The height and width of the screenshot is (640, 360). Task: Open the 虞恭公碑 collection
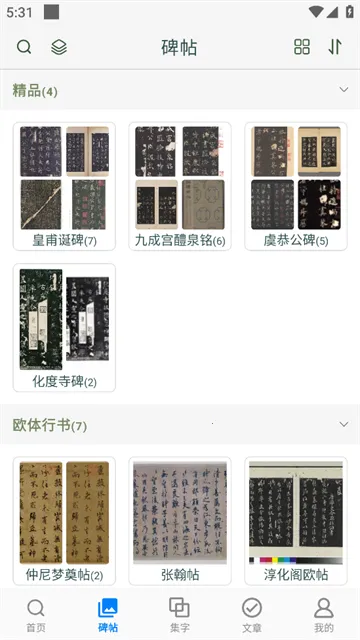point(296,186)
